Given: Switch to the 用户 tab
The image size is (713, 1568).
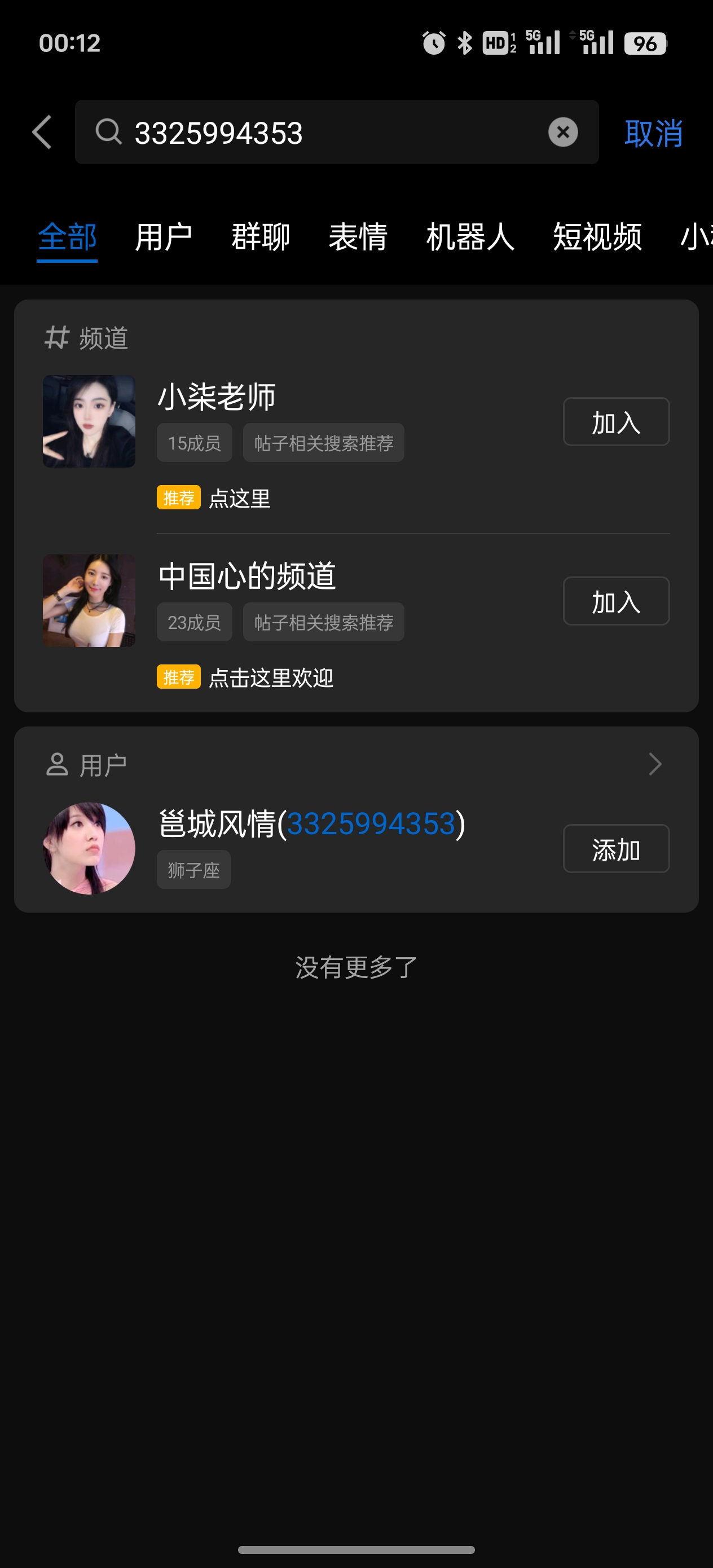Looking at the screenshot, I should 163,237.
